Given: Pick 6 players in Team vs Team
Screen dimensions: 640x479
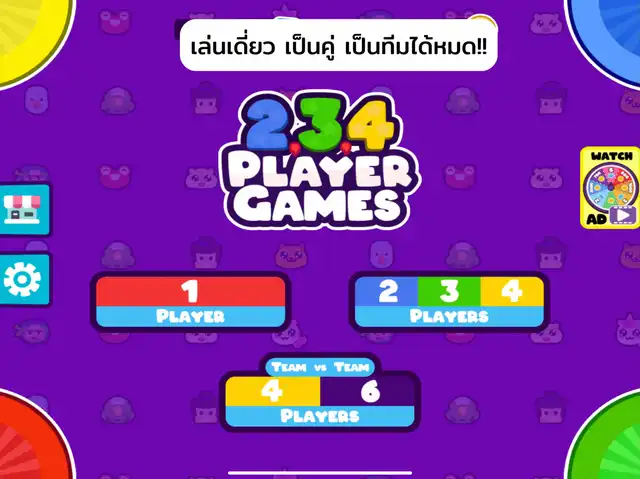Looking at the screenshot, I should point(367,391).
